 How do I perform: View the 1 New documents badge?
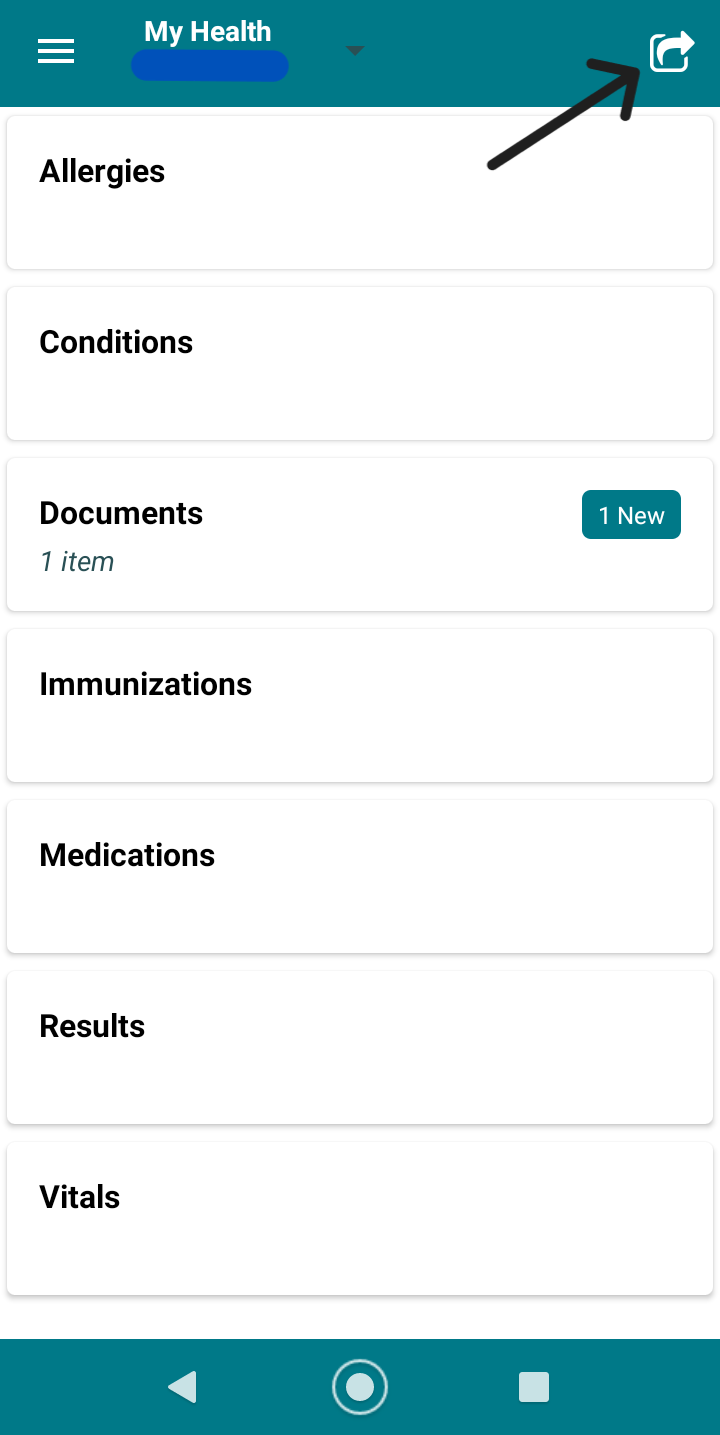tap(631, 514)
